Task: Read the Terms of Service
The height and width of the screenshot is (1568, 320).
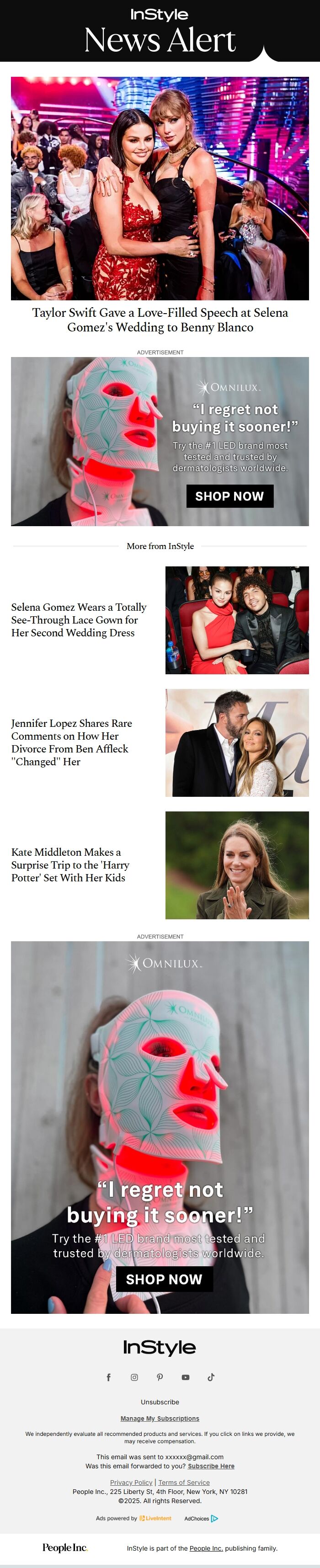Action: pos(184,1482)
